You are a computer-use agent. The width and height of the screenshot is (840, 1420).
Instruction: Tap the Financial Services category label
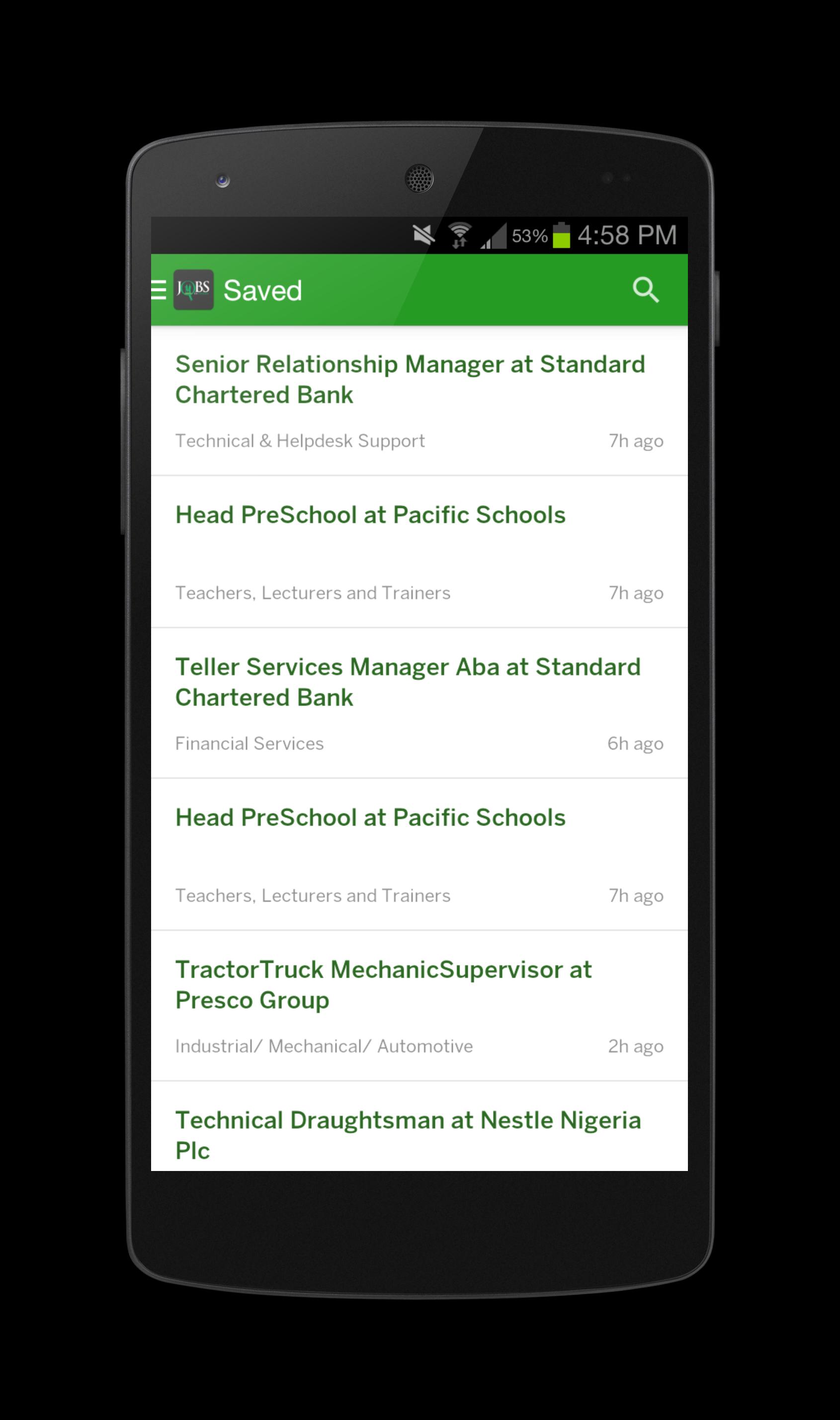click(x=250, y=743)
